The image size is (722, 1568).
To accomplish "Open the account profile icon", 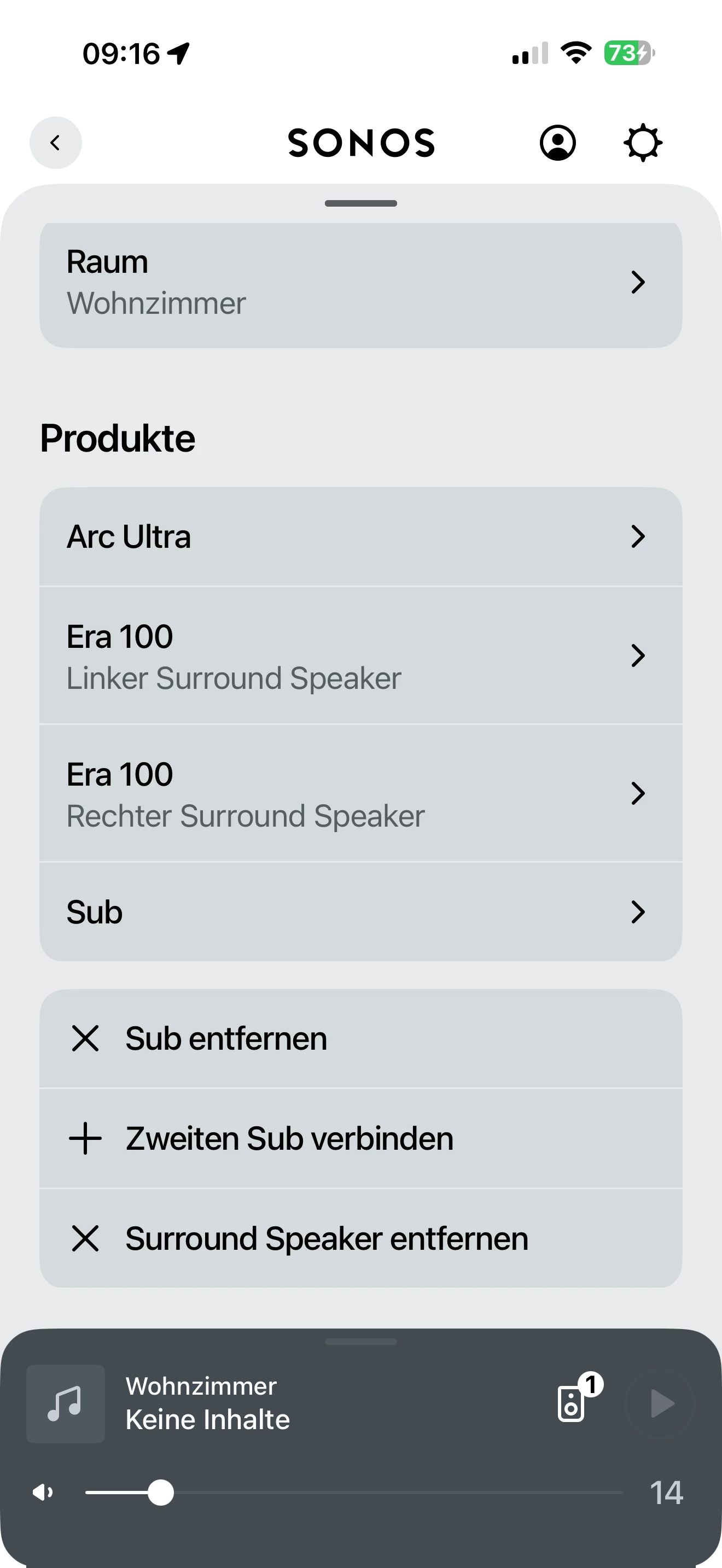I will click(x=557, y=143).
